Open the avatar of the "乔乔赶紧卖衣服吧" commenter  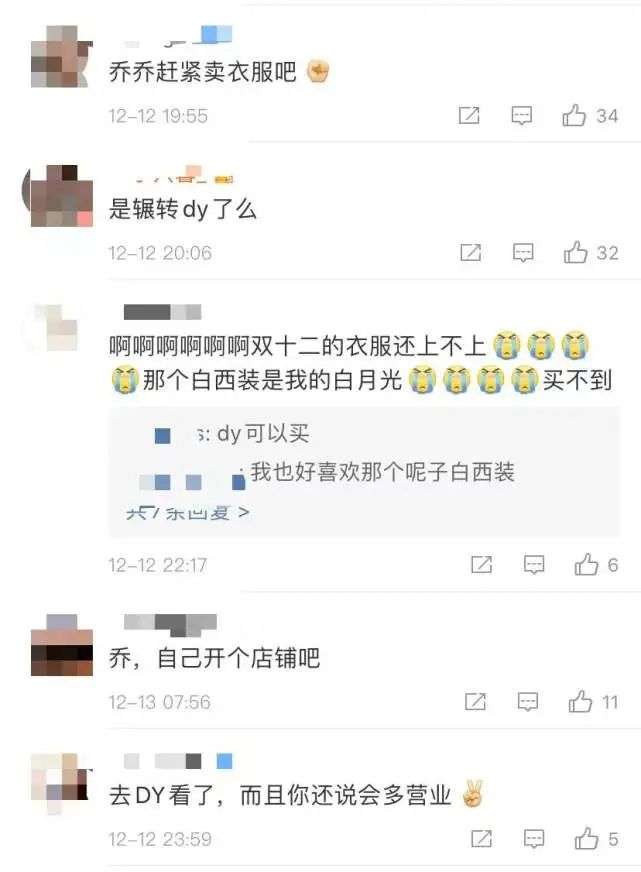60,55
